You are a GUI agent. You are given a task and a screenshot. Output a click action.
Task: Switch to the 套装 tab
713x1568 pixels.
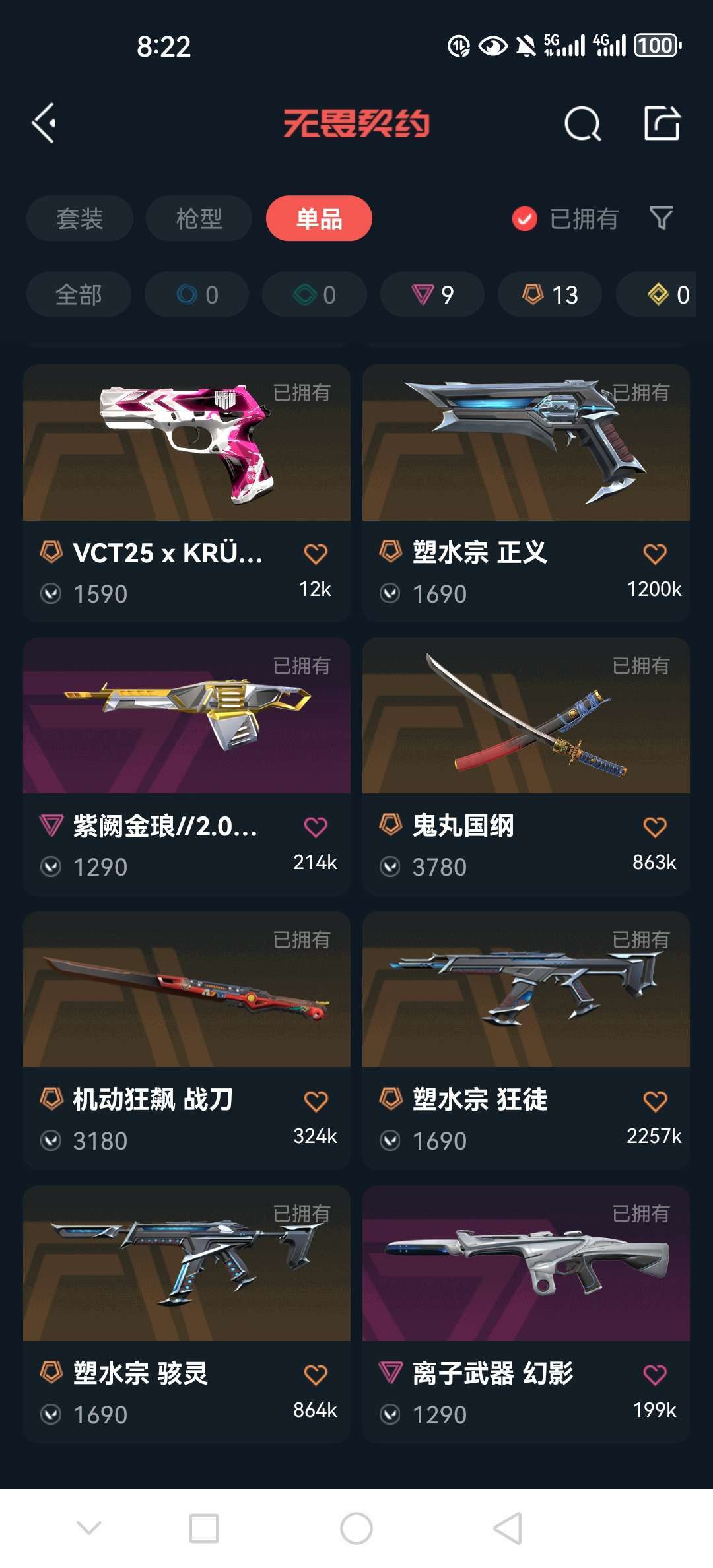(x=80, y=218)
